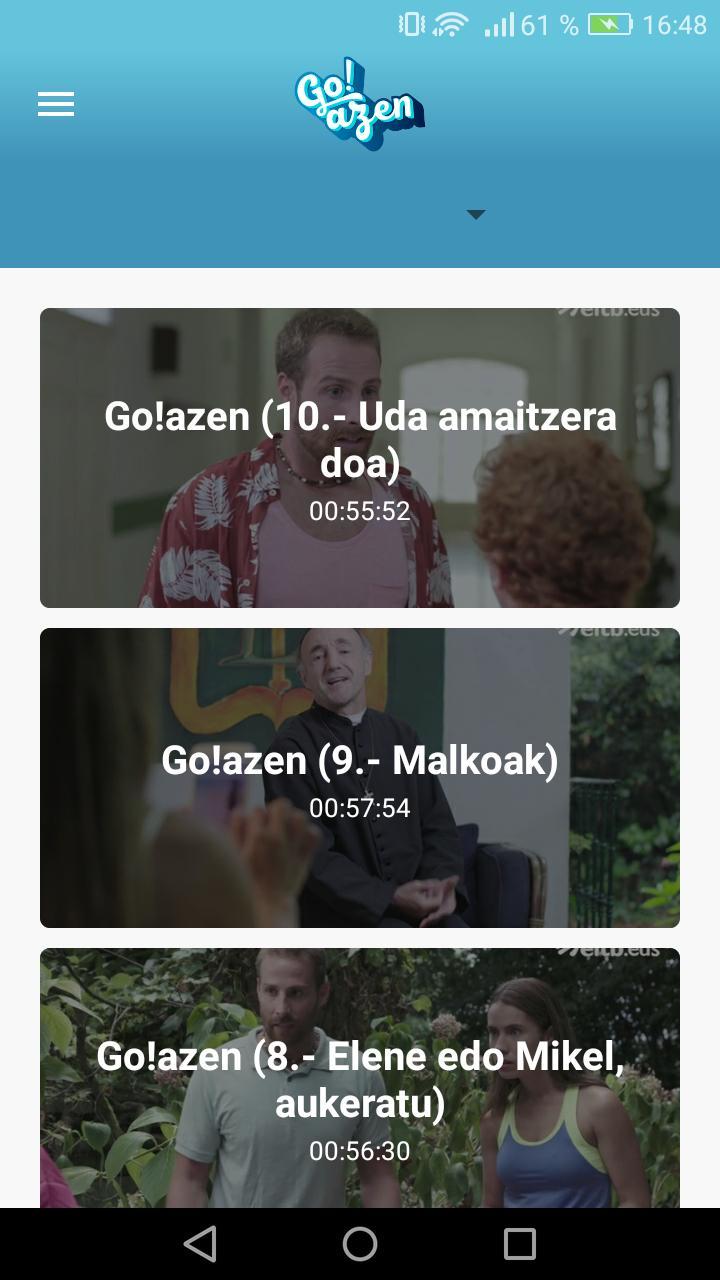Expand the episode filter dropdown arrow
Screen dimensions: 720x1280
point(477,214)
